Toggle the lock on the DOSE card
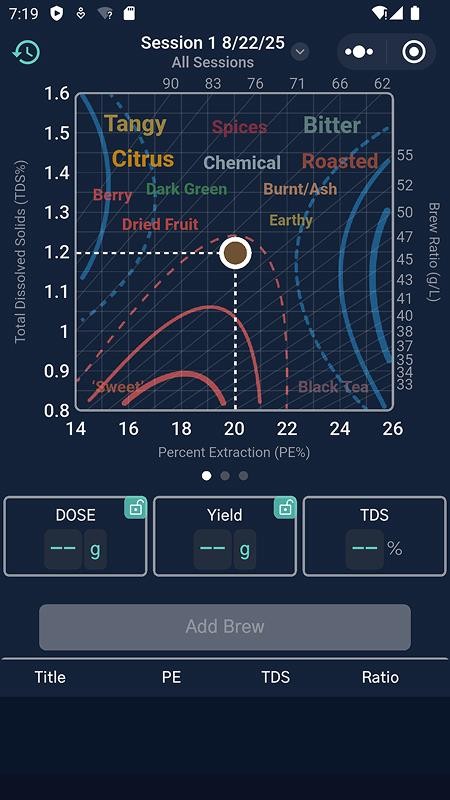Viewport: 450px width, 800px height. click(135, 508)
